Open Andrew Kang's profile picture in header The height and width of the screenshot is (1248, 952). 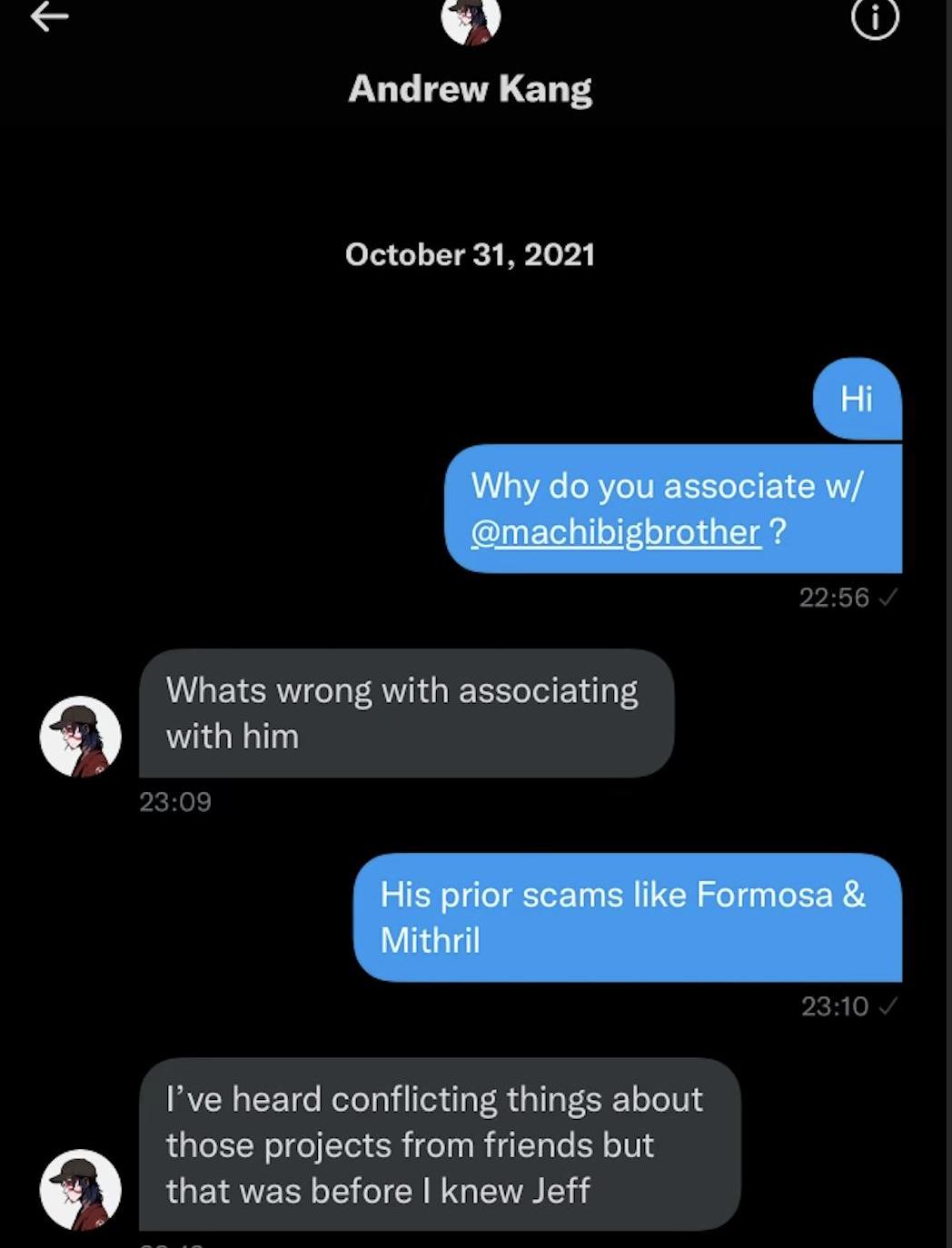tap(471, 20)
